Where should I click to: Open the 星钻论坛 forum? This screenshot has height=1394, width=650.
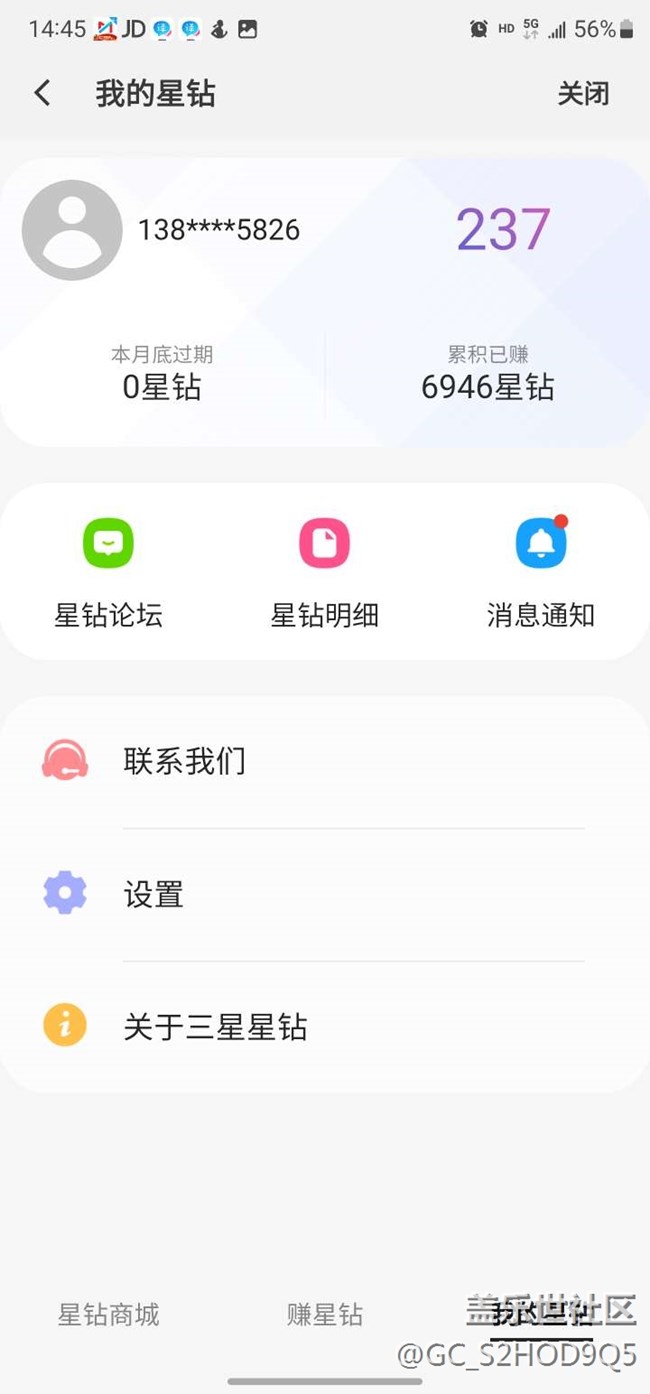[x=108, y=571]
